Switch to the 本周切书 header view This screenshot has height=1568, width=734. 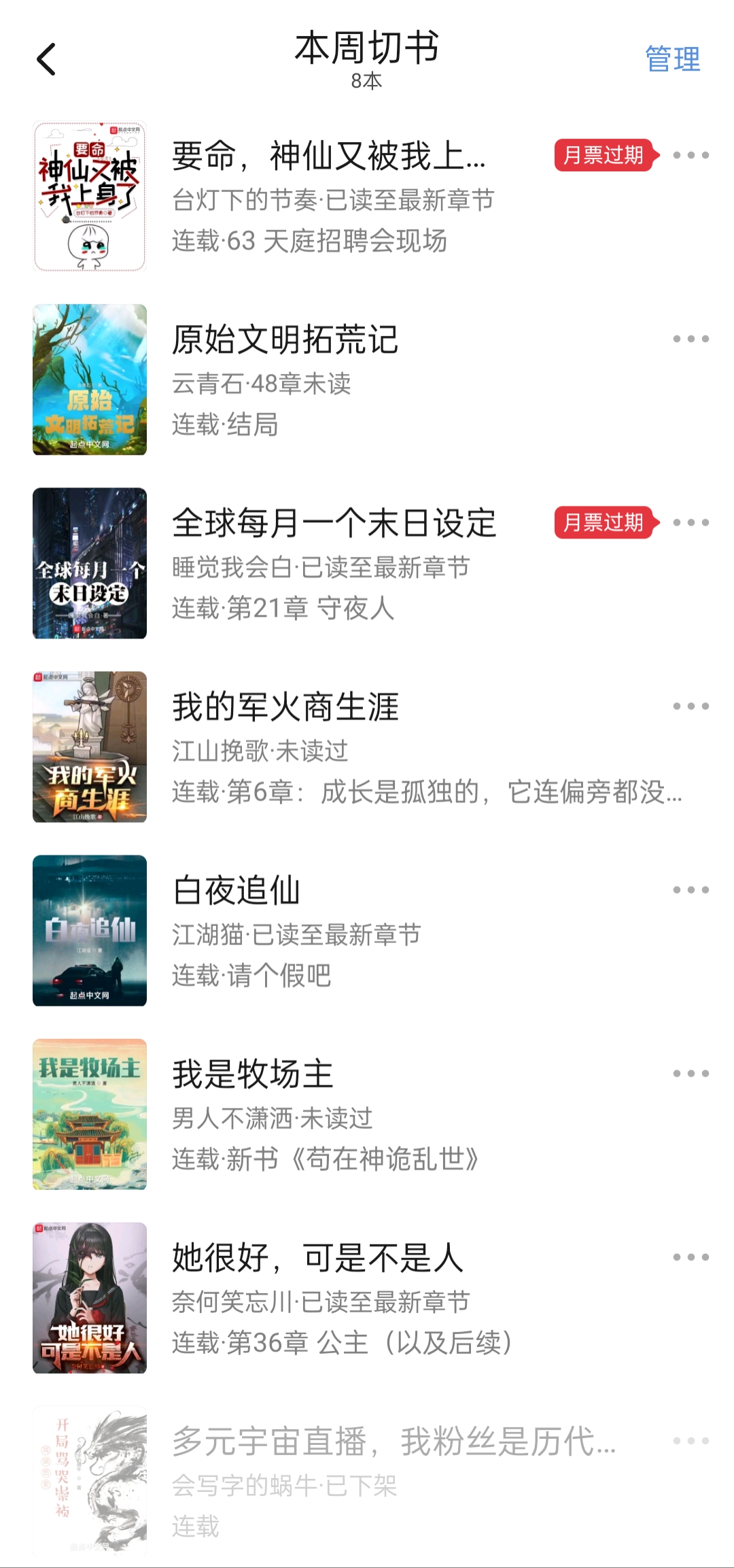(367, 49)
